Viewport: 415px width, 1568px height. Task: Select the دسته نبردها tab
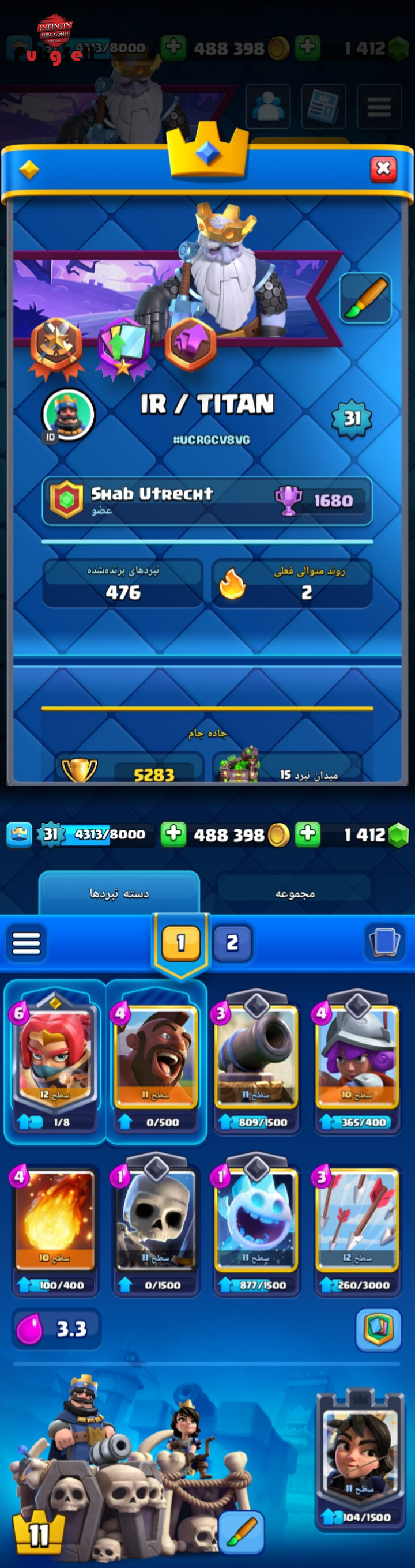point(119,893)
